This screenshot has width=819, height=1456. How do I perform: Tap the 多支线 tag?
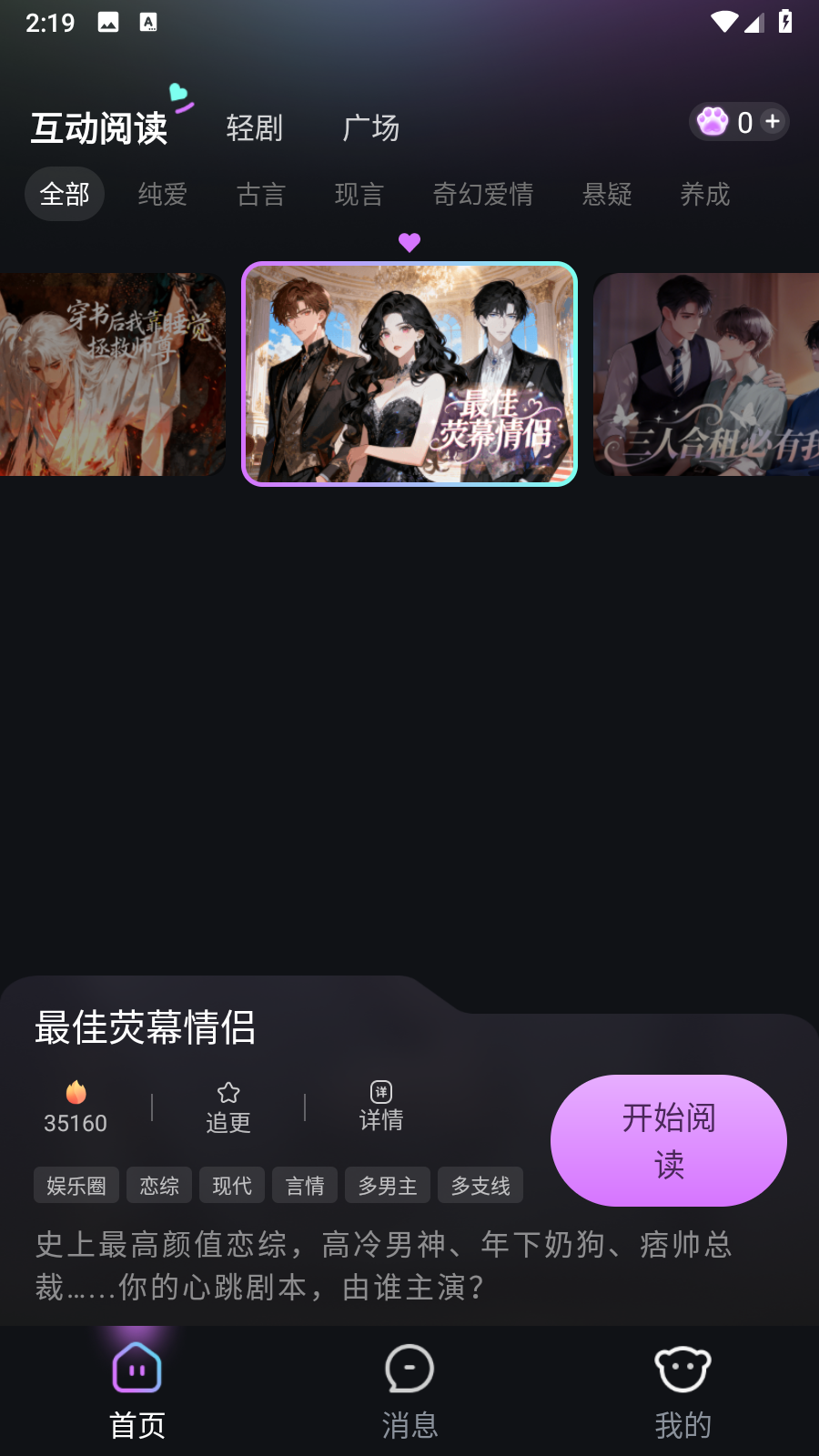[x=480, y=1185]
